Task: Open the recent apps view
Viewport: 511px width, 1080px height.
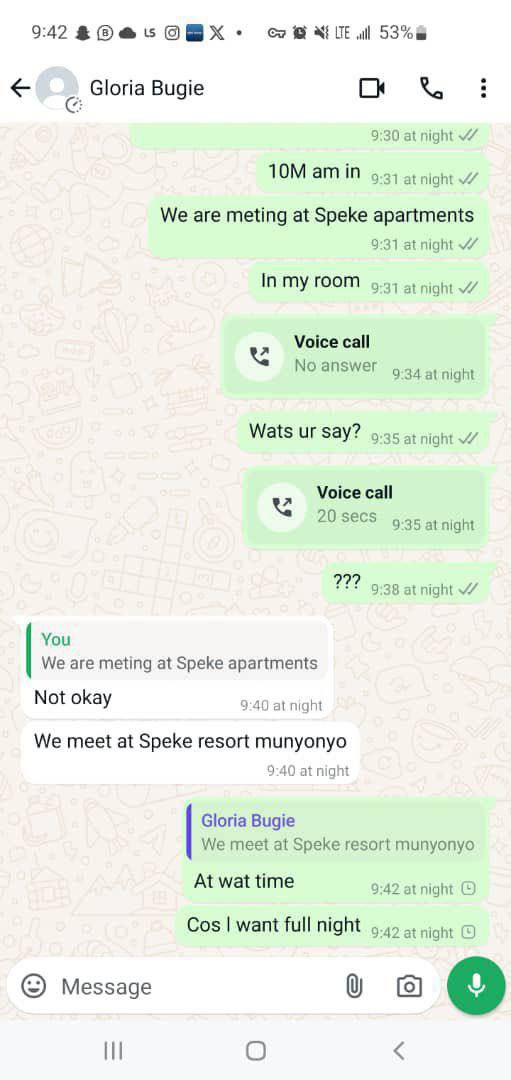Action: tap(113, 1050)
